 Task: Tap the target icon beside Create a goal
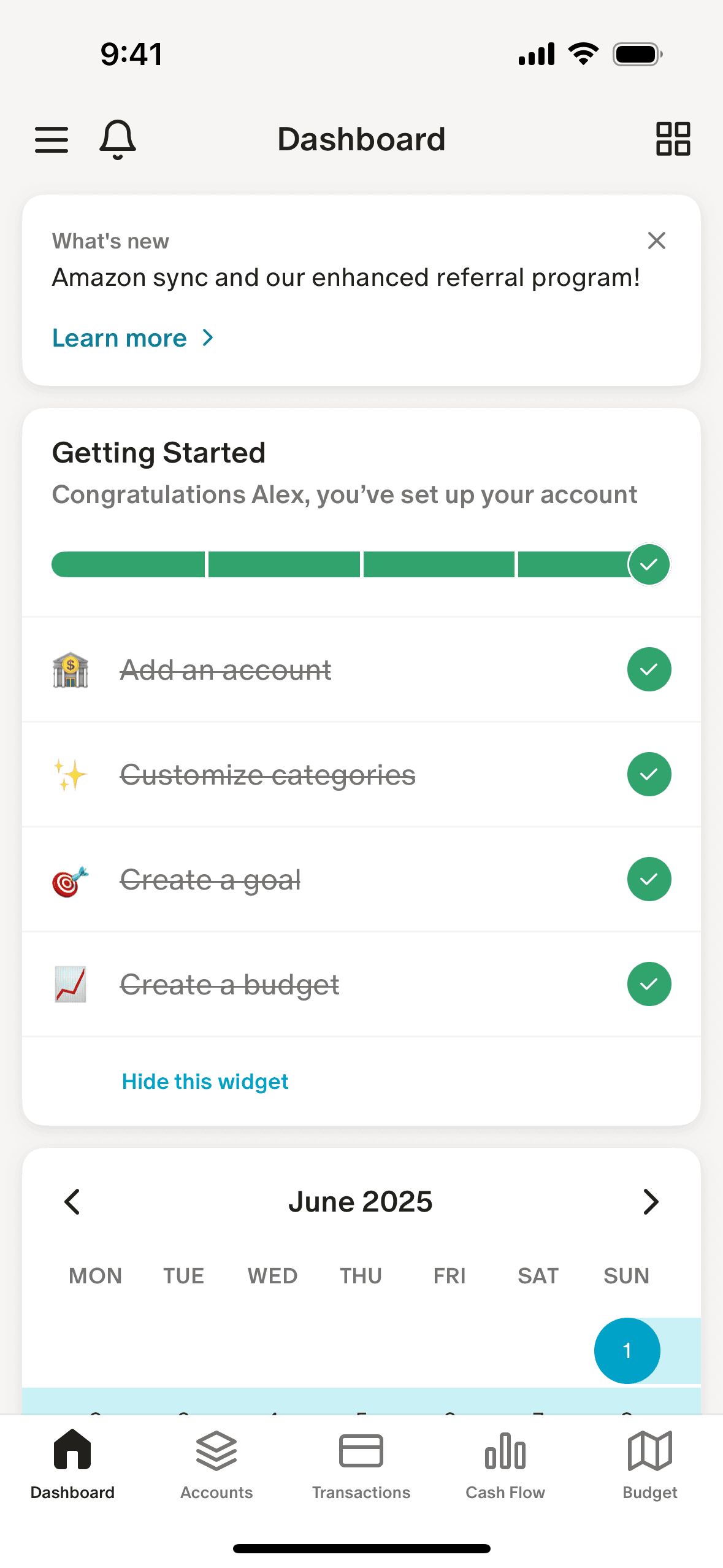(71, 879)
